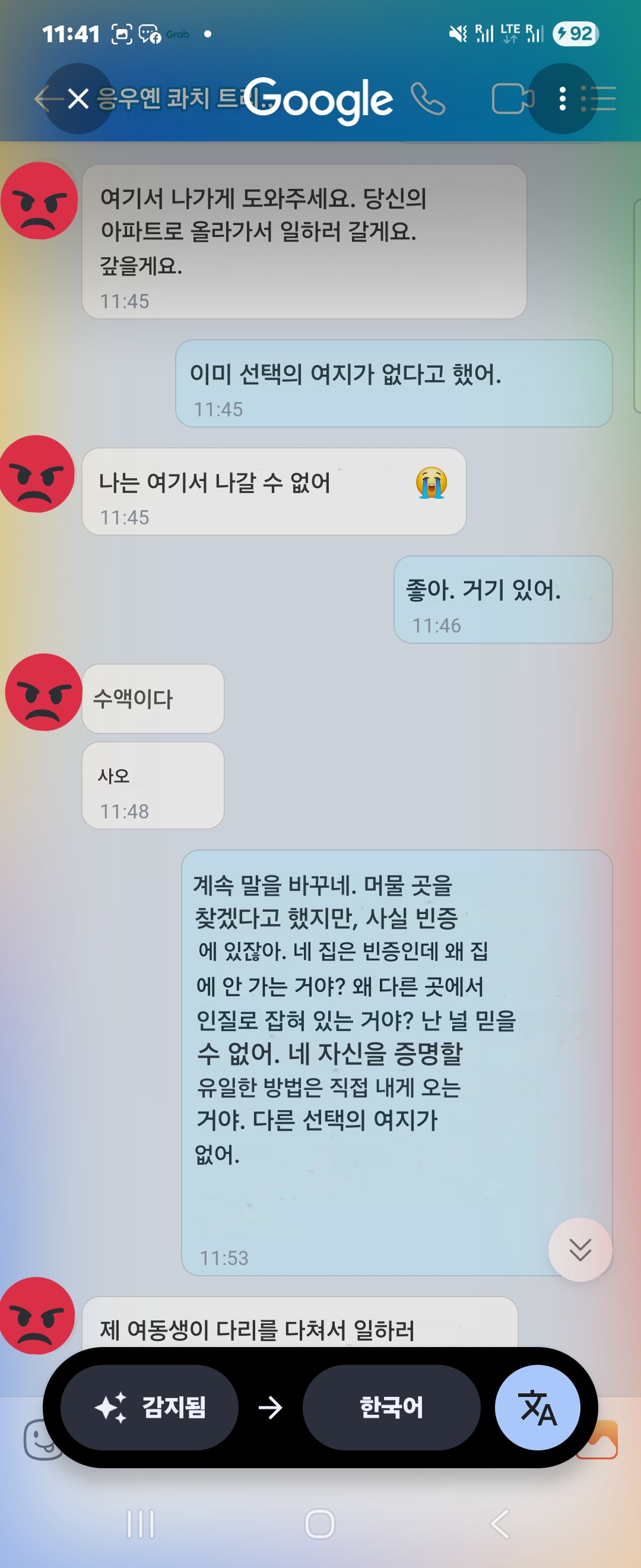This screenshot has width=641, height=1568.
Task: Choose target language 한국어
Action: click(391, 1406)
